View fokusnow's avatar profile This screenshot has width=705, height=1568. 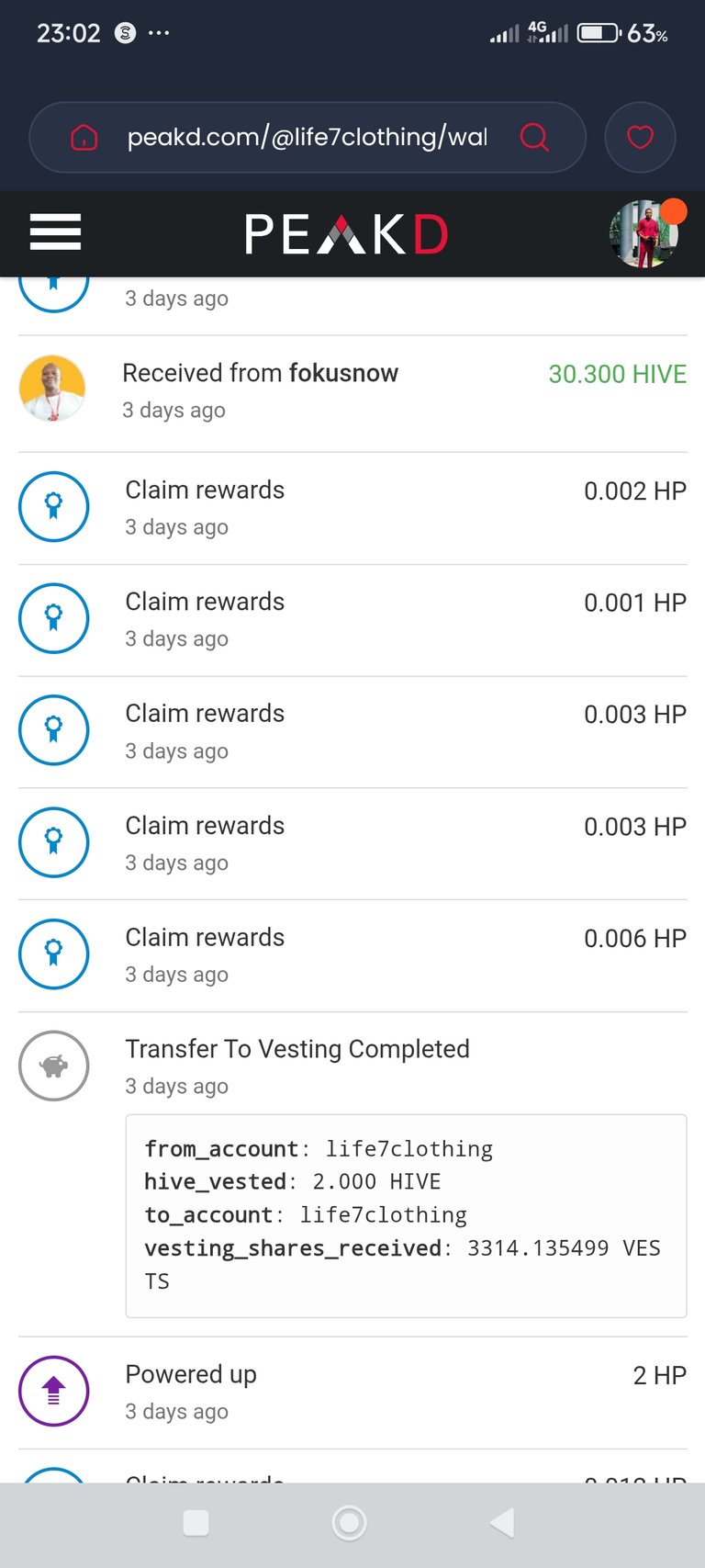[x=52, y=389]
